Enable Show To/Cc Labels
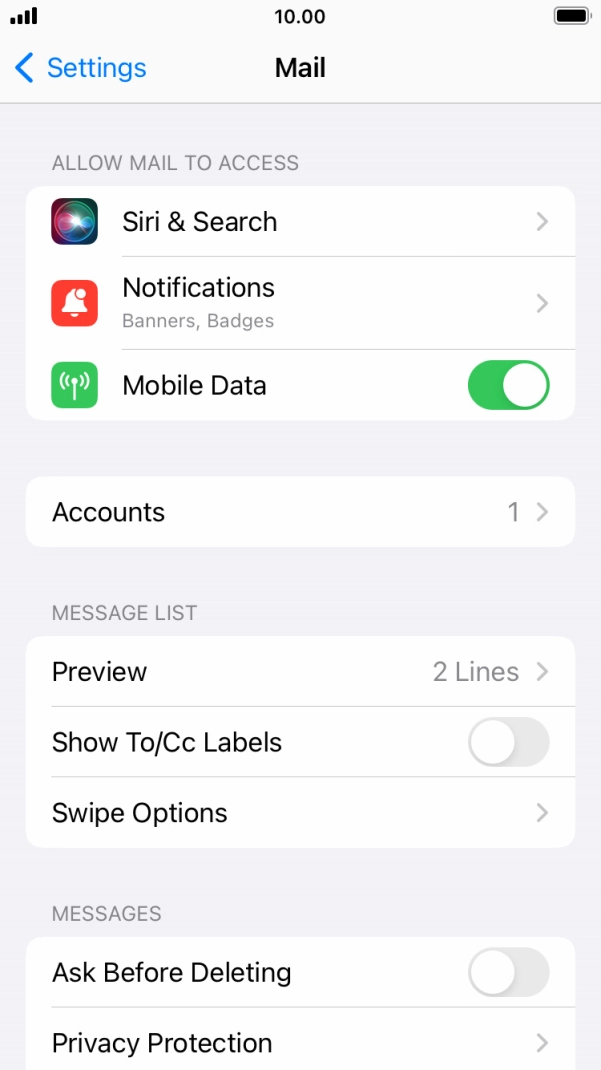 pos(508,742)
